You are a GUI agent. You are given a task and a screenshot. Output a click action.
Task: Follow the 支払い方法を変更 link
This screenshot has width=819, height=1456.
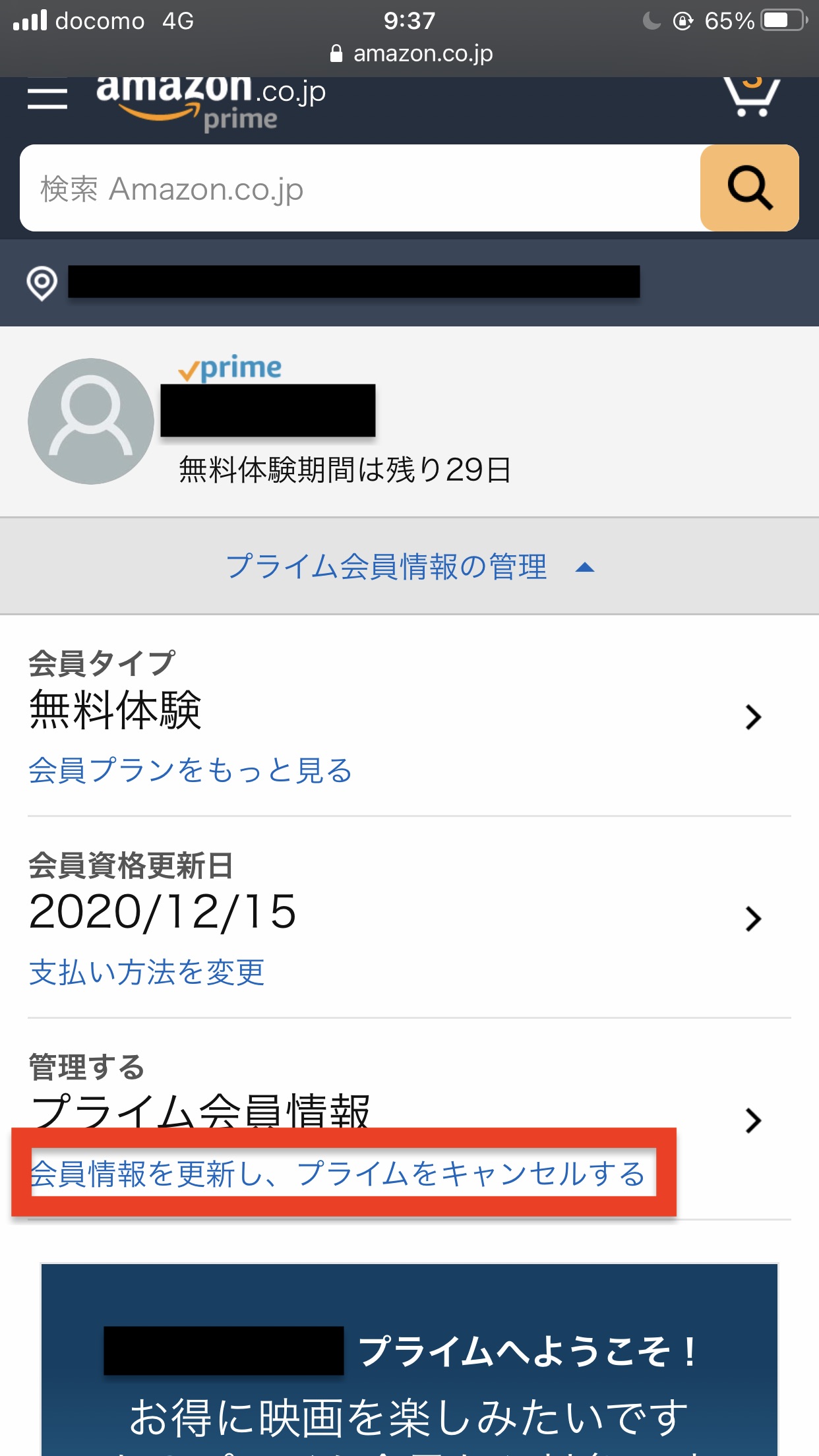click(x=147, y=972)
